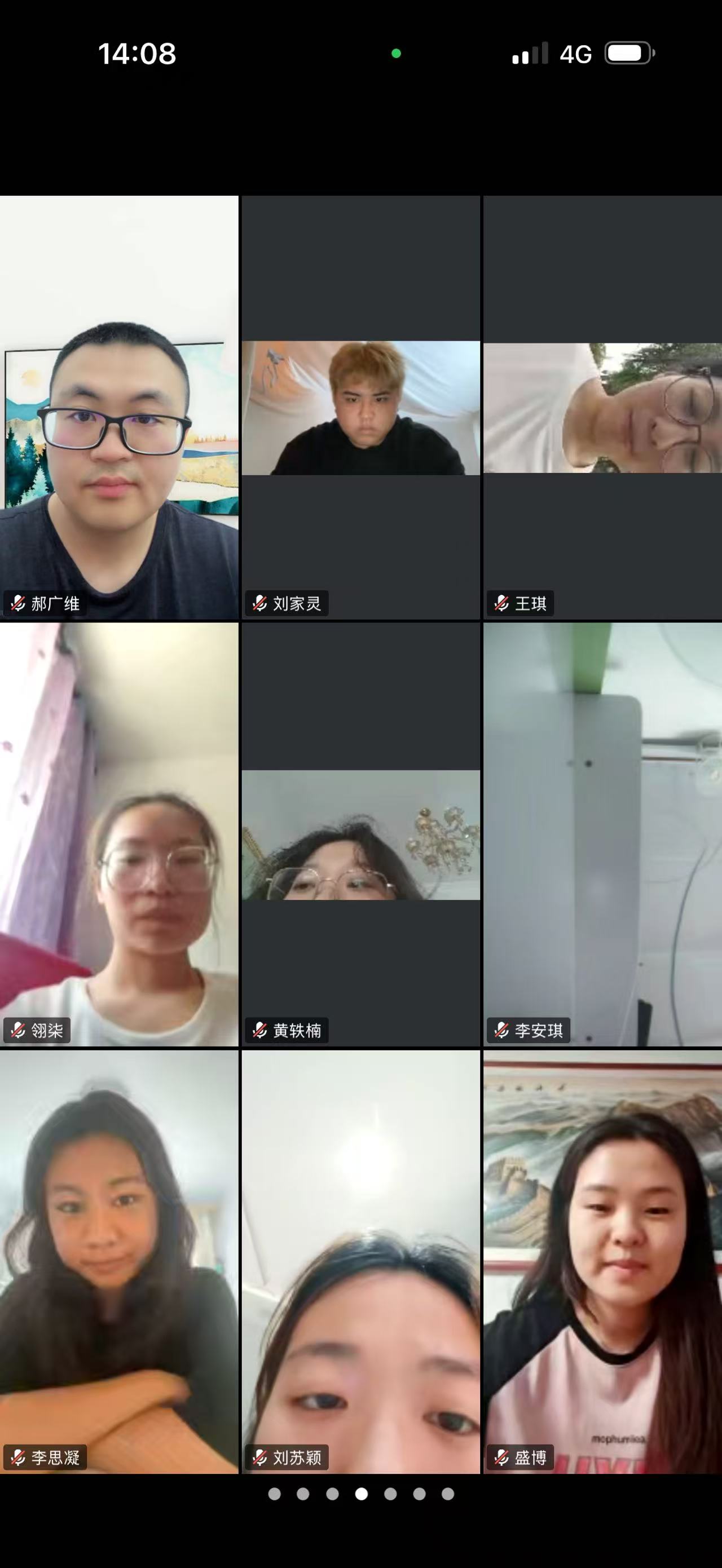The width and height of the screenshot is (722, 1568).
Task: Select 李思凝's video tile
Action: pos(118,1261)
